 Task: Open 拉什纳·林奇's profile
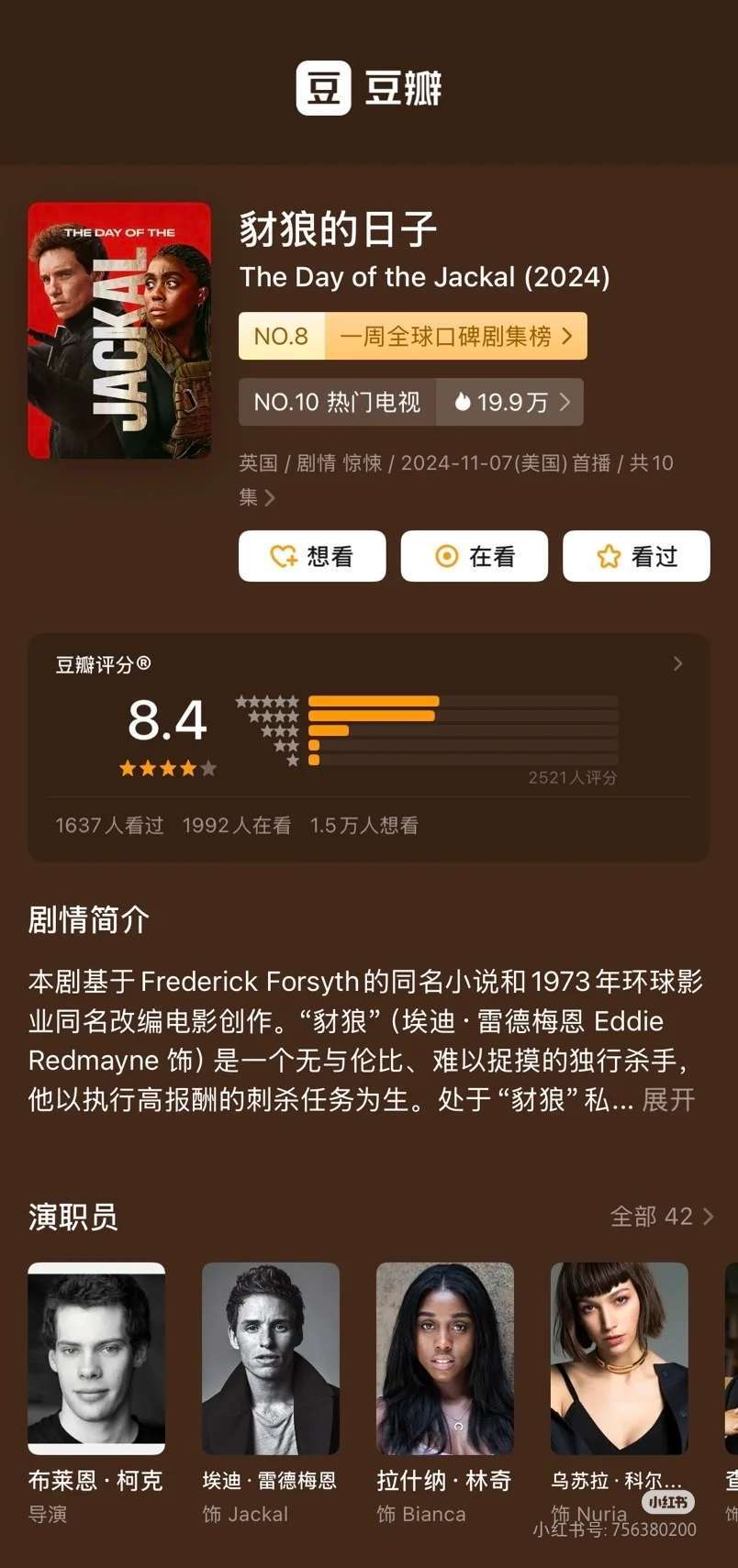444,1393
